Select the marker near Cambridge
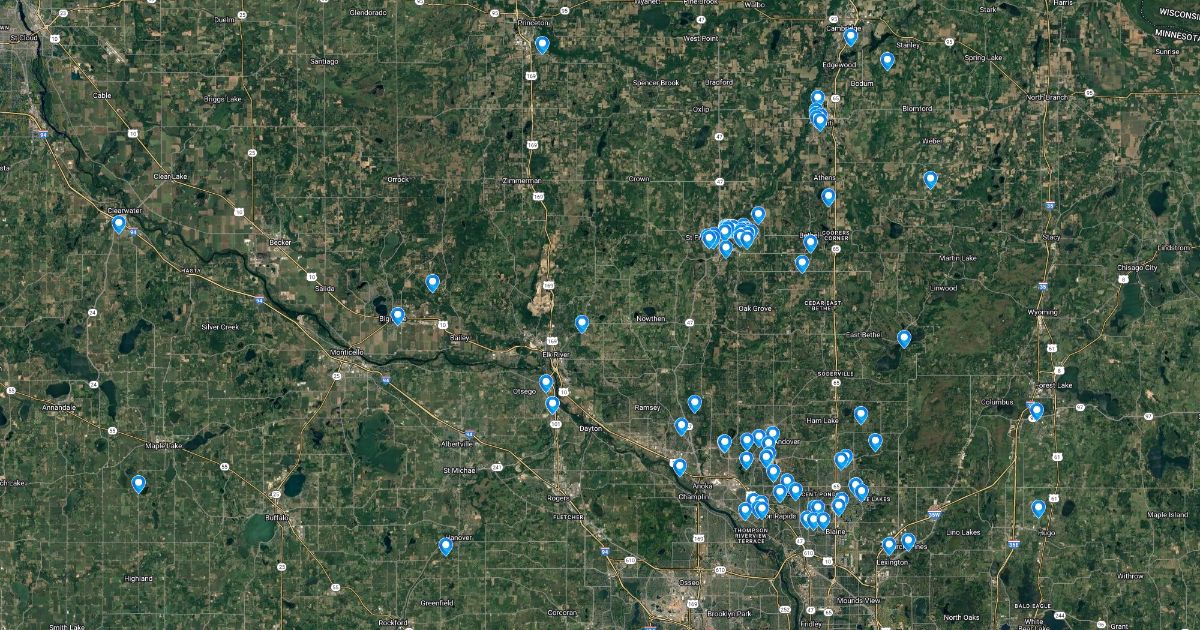Viewport: 1200px width, 630px height. click(851, 37)
